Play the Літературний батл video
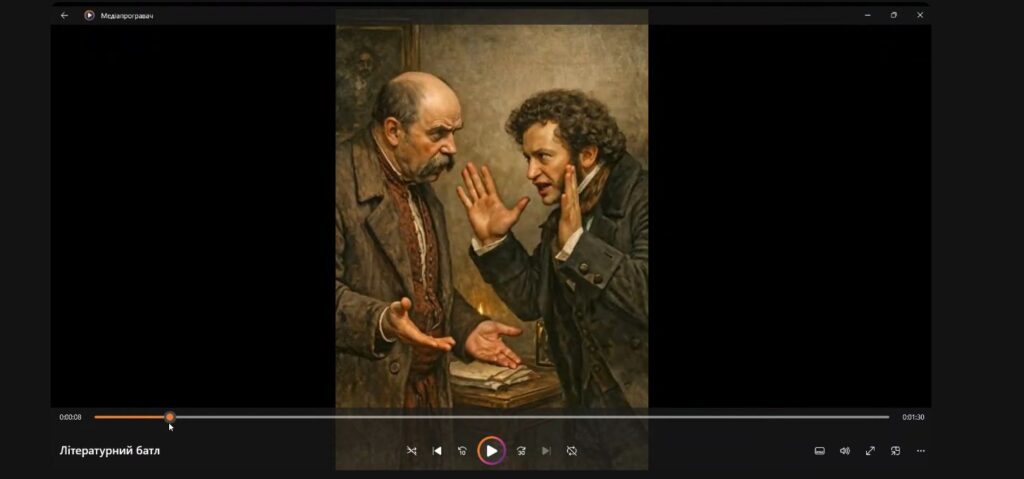This screenshot has width=1024, height=479. coord(491,451)
